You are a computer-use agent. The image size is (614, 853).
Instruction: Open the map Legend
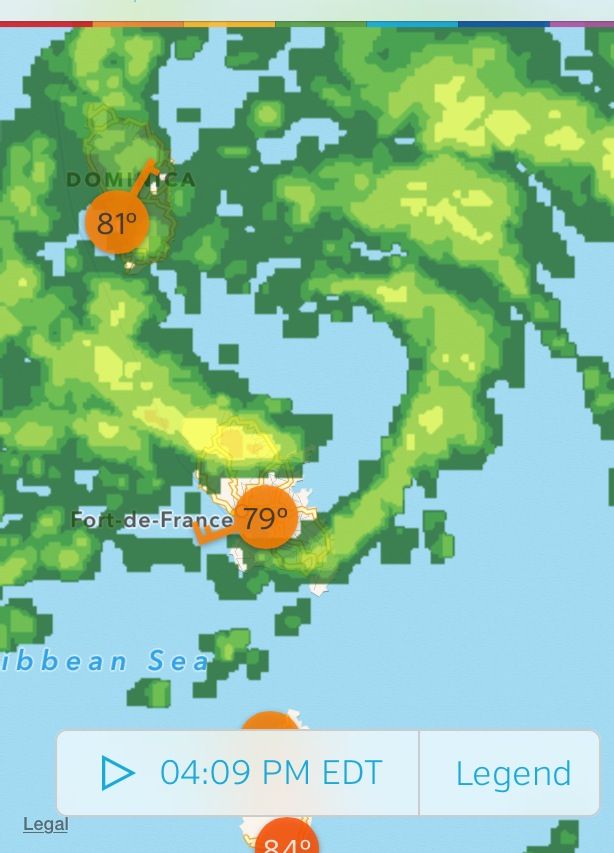[x=513, y=773]
